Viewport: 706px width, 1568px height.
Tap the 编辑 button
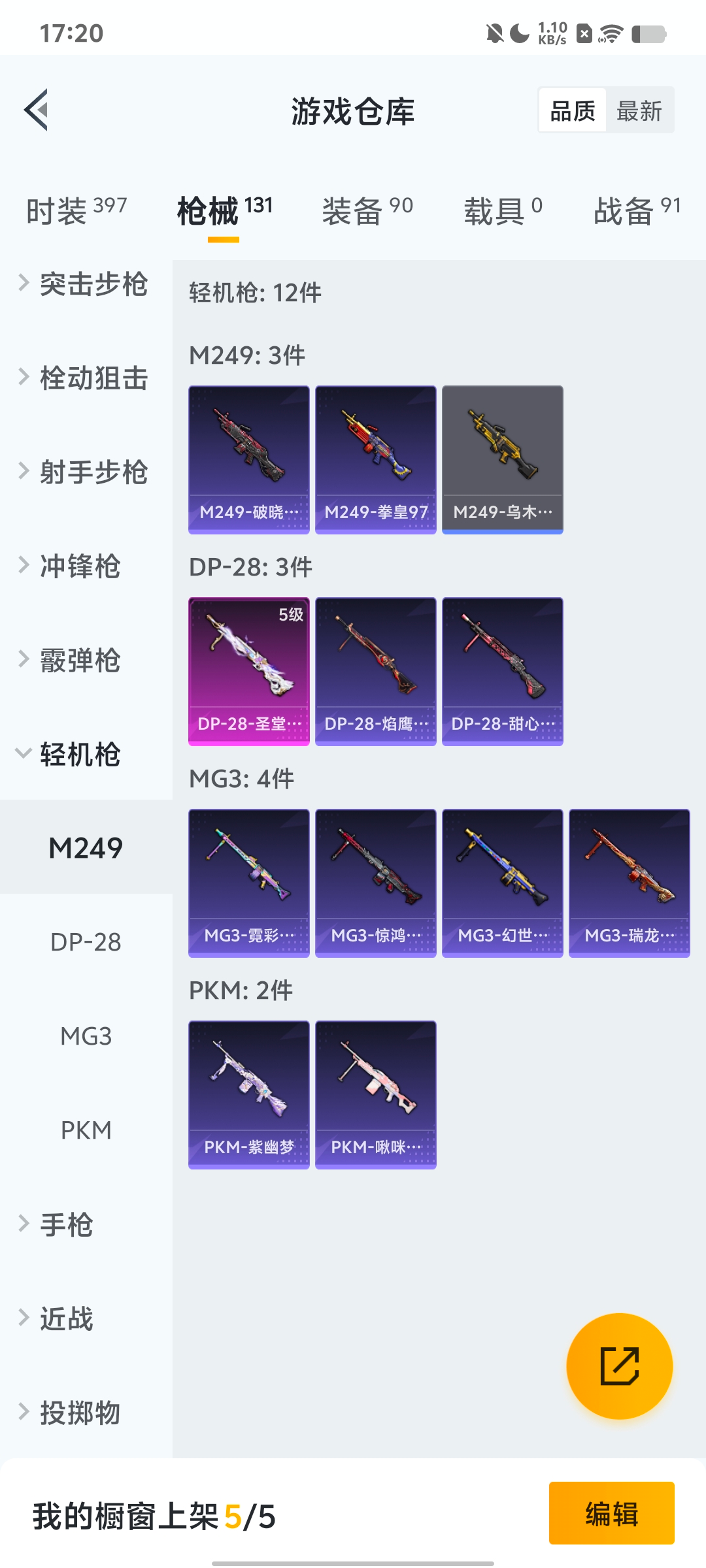[x=611, y=1513]
